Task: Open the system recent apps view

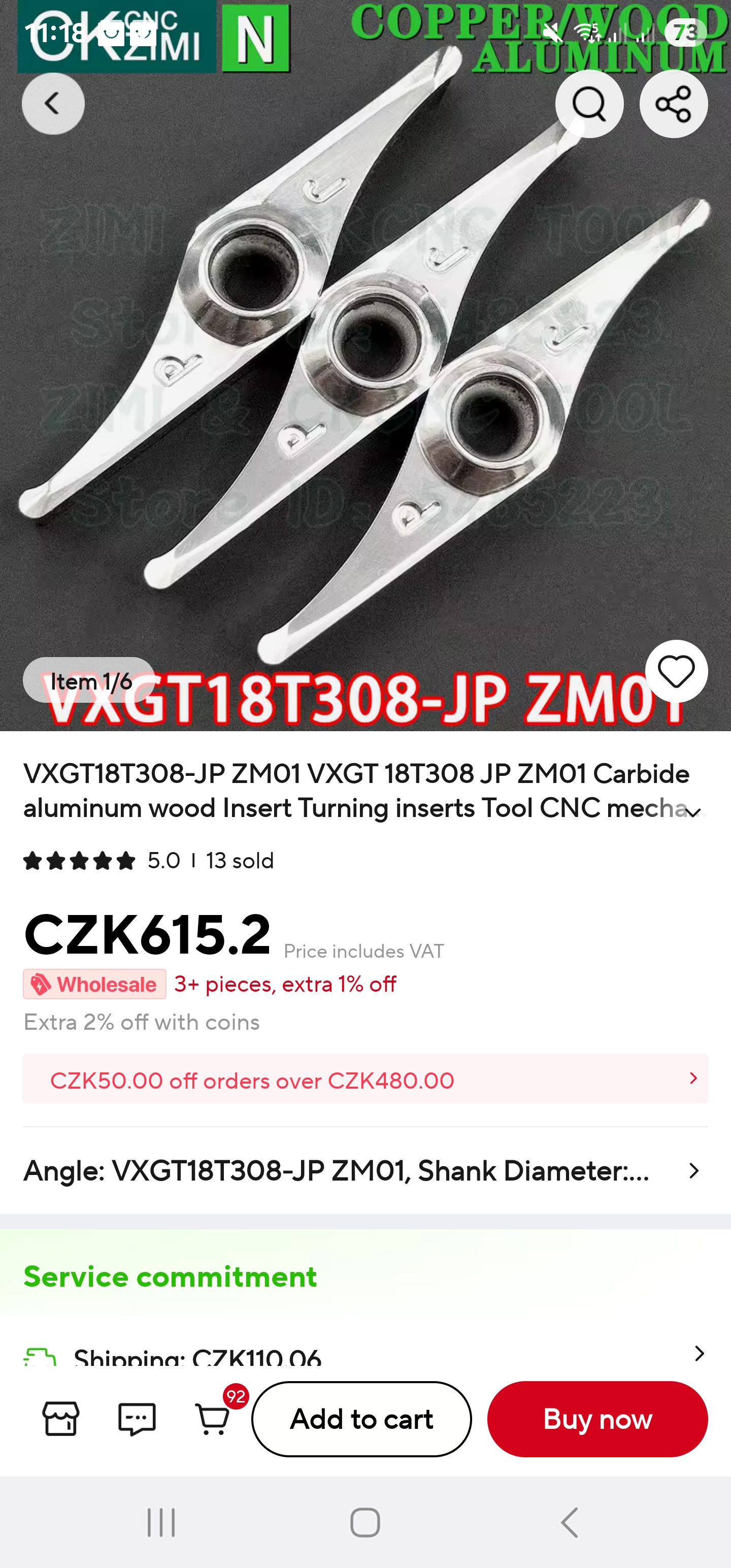Action: coord(161,1522)
